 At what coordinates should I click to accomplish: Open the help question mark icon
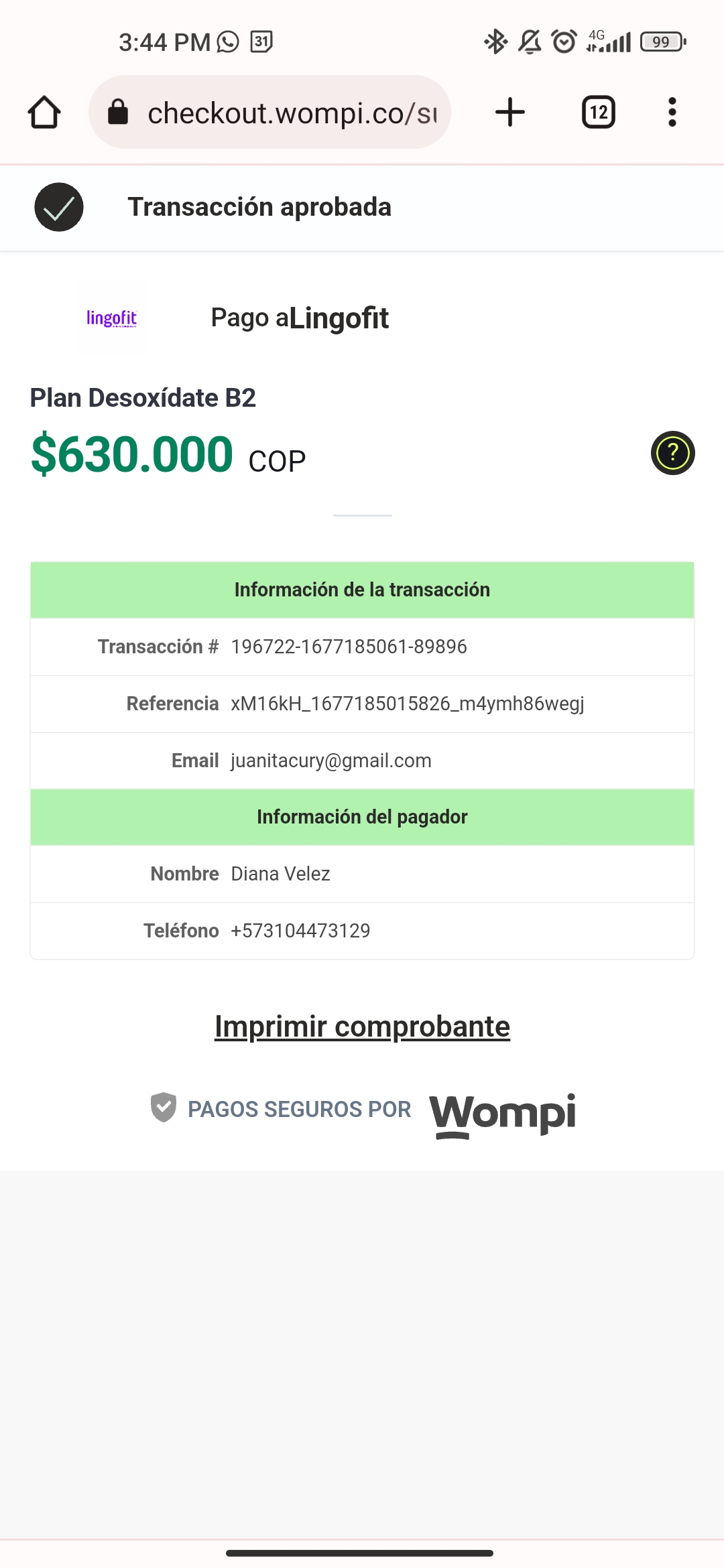[672, 453]
